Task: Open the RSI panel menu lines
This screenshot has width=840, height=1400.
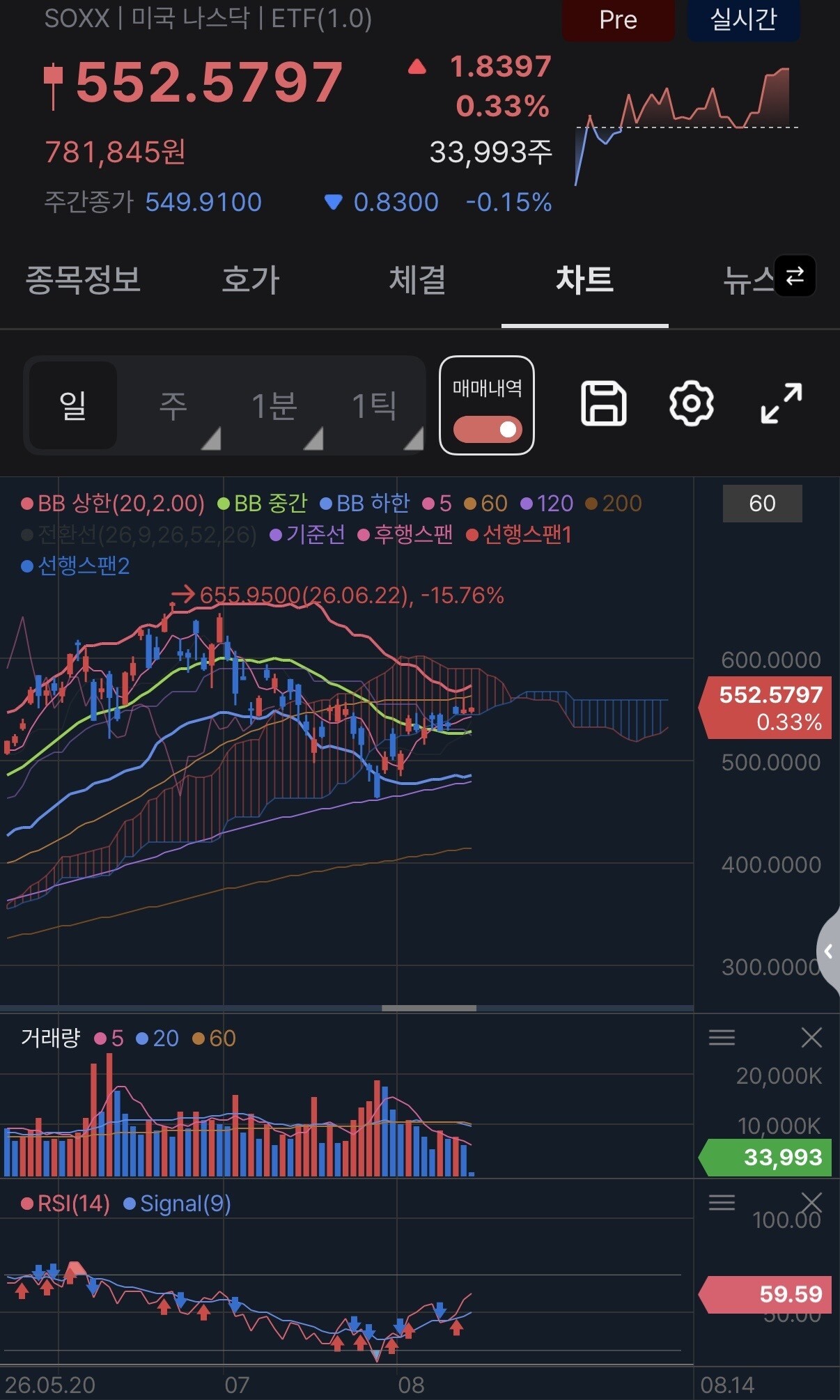Action: point(722,1202)
